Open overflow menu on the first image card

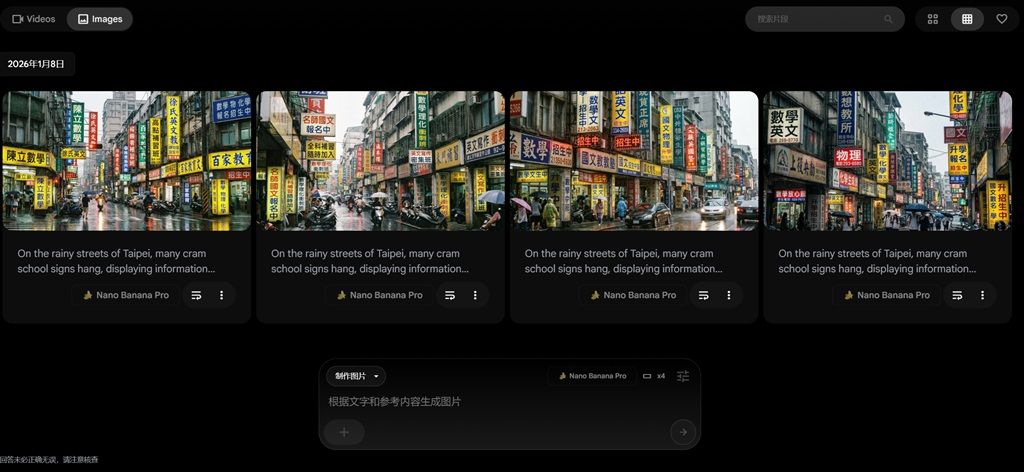[x=221, y=295]
